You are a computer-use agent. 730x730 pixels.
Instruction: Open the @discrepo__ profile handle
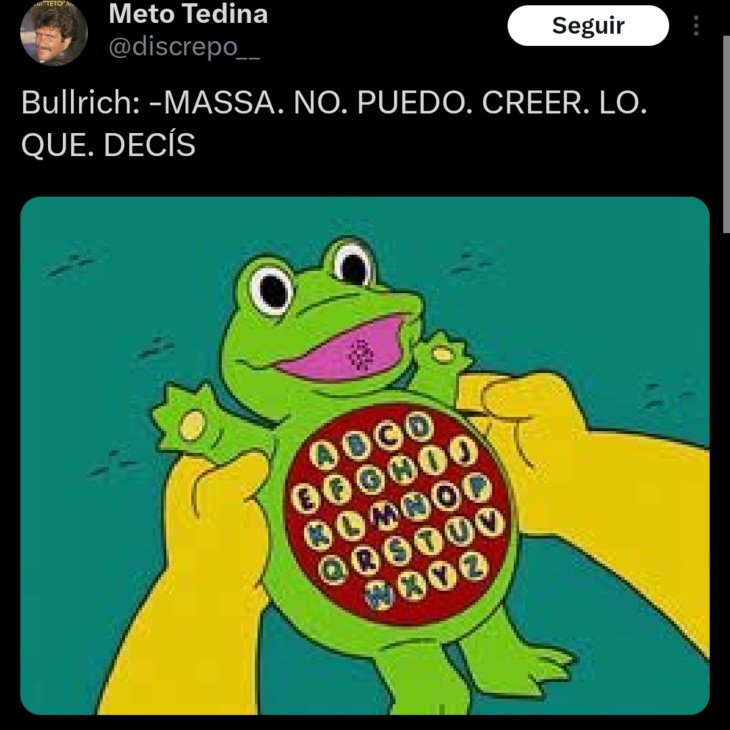point(183,48)
